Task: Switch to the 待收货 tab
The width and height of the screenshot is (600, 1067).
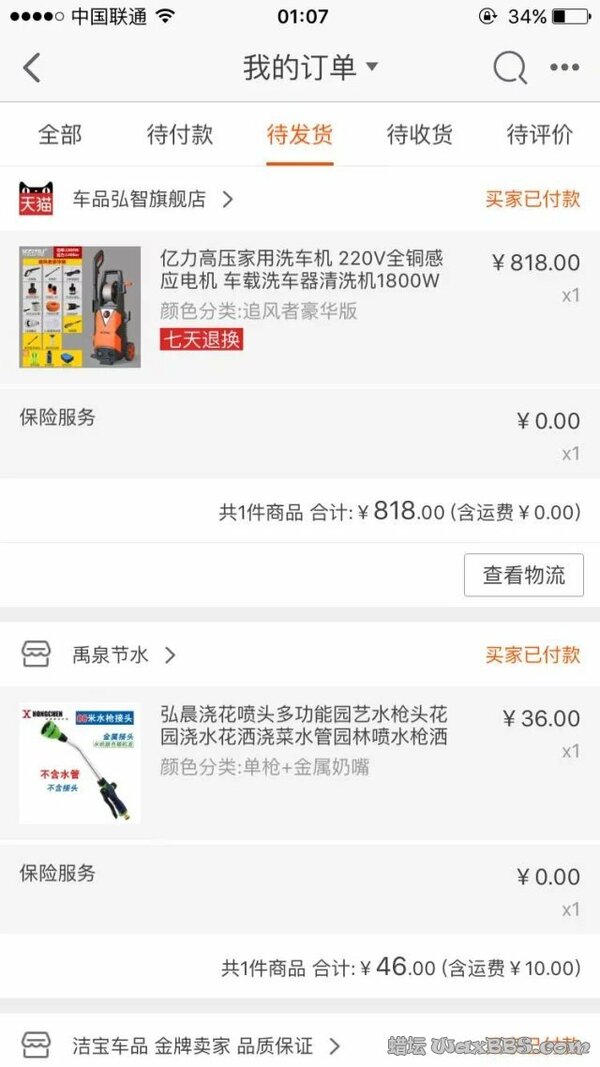Action: (420, 135)
